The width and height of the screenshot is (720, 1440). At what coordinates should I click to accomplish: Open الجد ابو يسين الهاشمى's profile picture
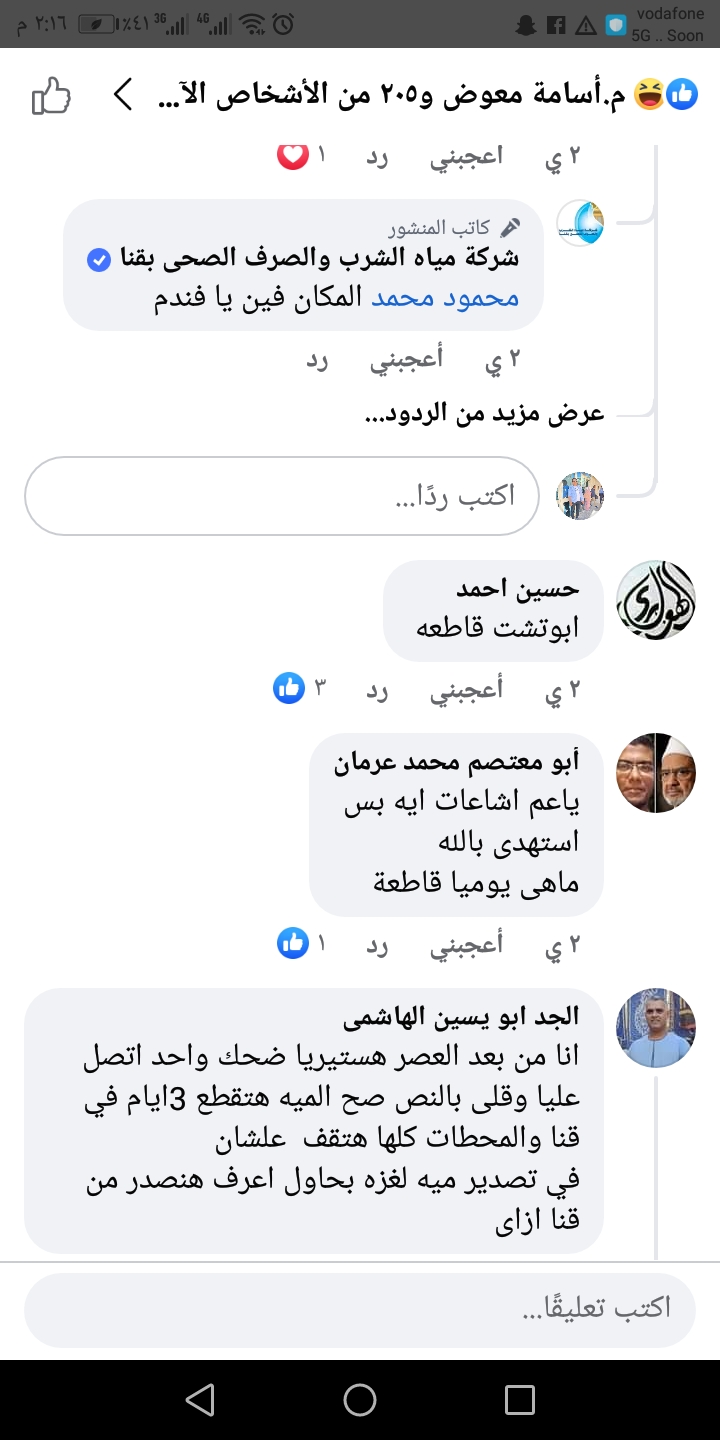pos(655,1028)
